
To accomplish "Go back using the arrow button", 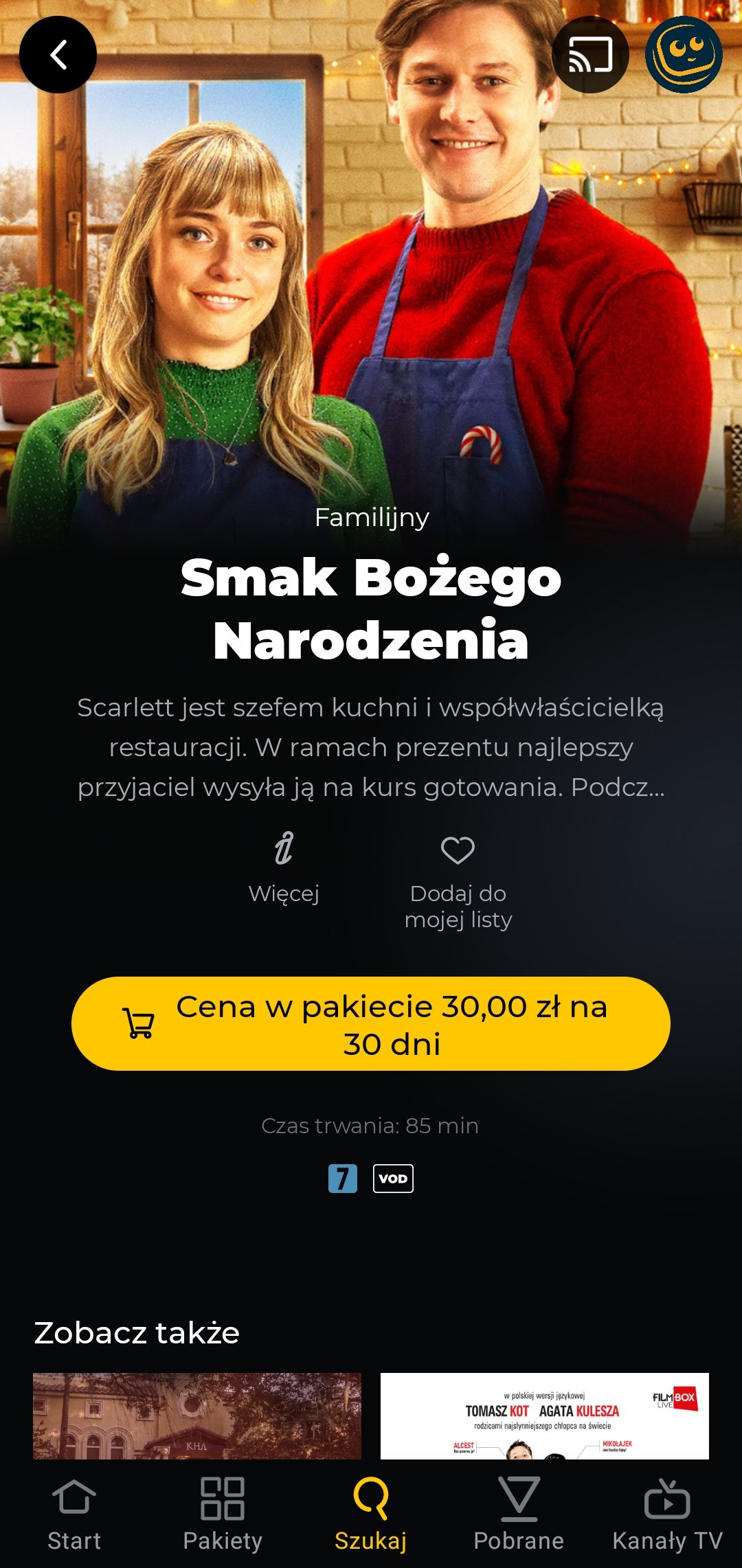I will [x=58, y=55].
